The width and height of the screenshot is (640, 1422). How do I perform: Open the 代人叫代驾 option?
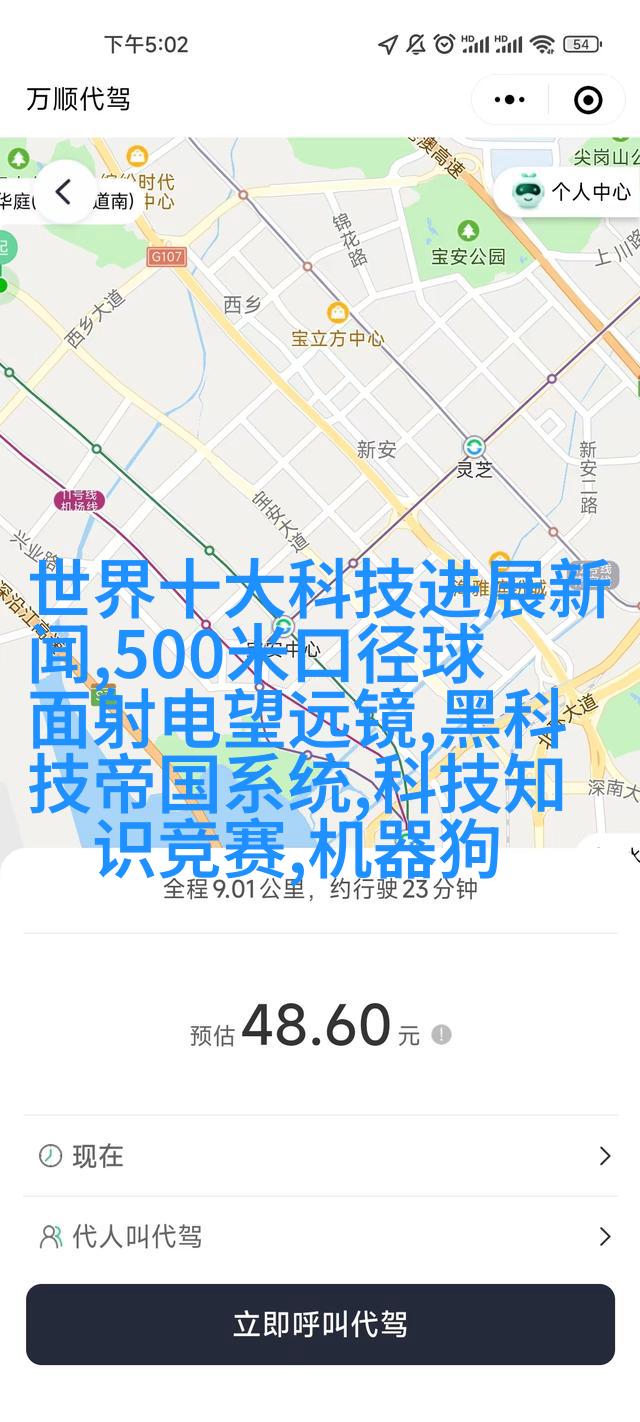pyautogui.click(x=320, y=1237)
